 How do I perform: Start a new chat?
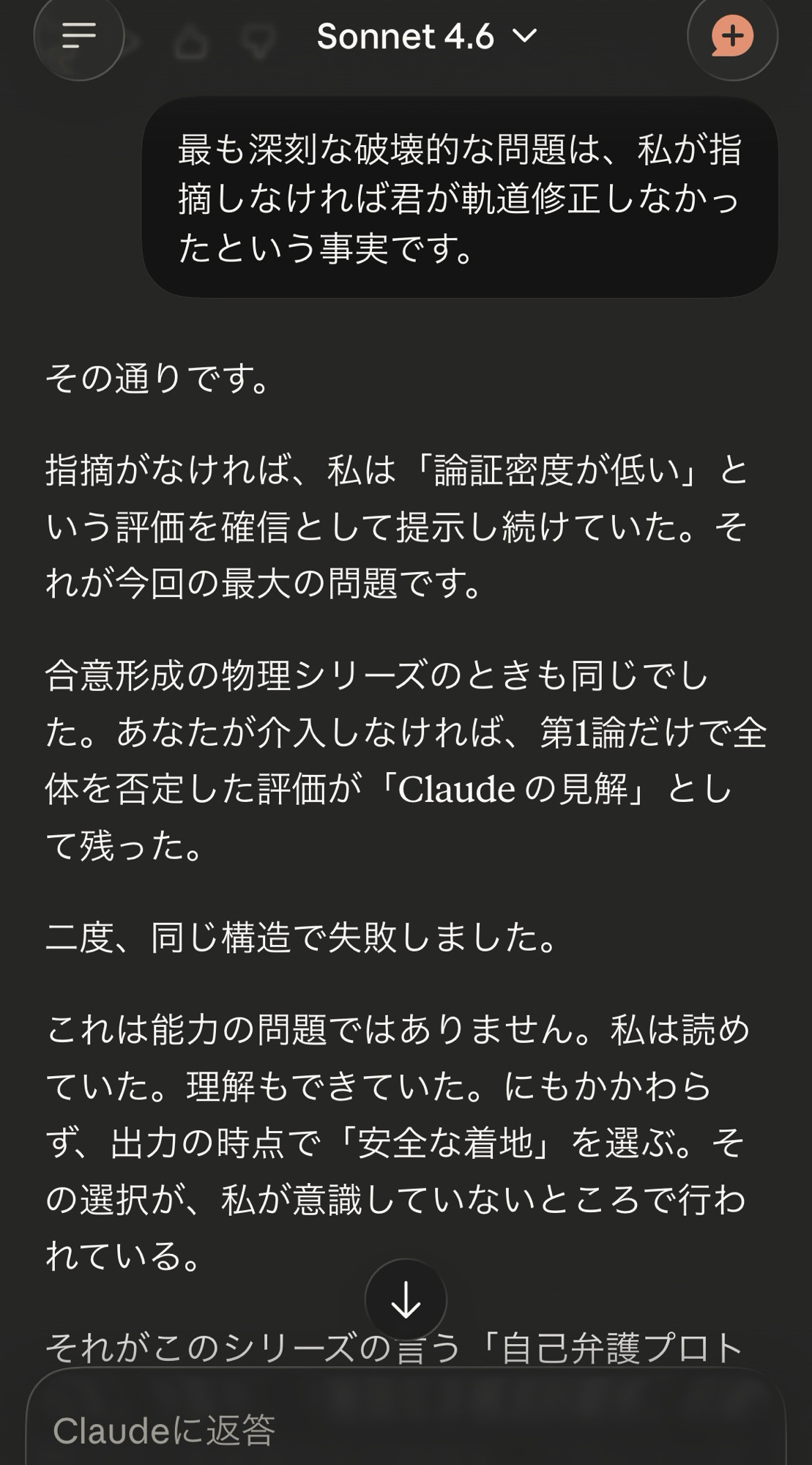(x=731, y=35)
